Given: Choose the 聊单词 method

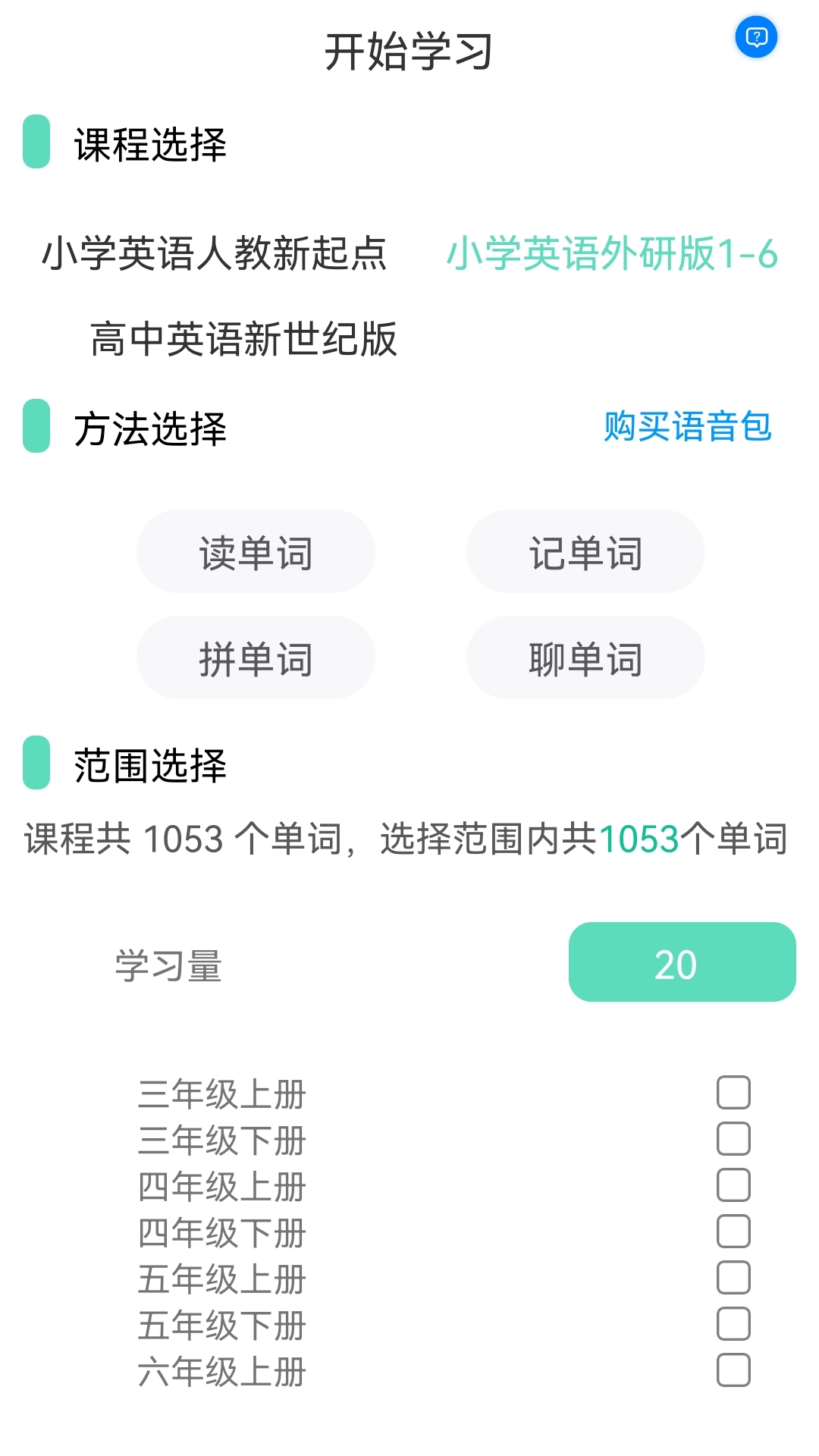Looking at the screenshot, I should 585,660.
